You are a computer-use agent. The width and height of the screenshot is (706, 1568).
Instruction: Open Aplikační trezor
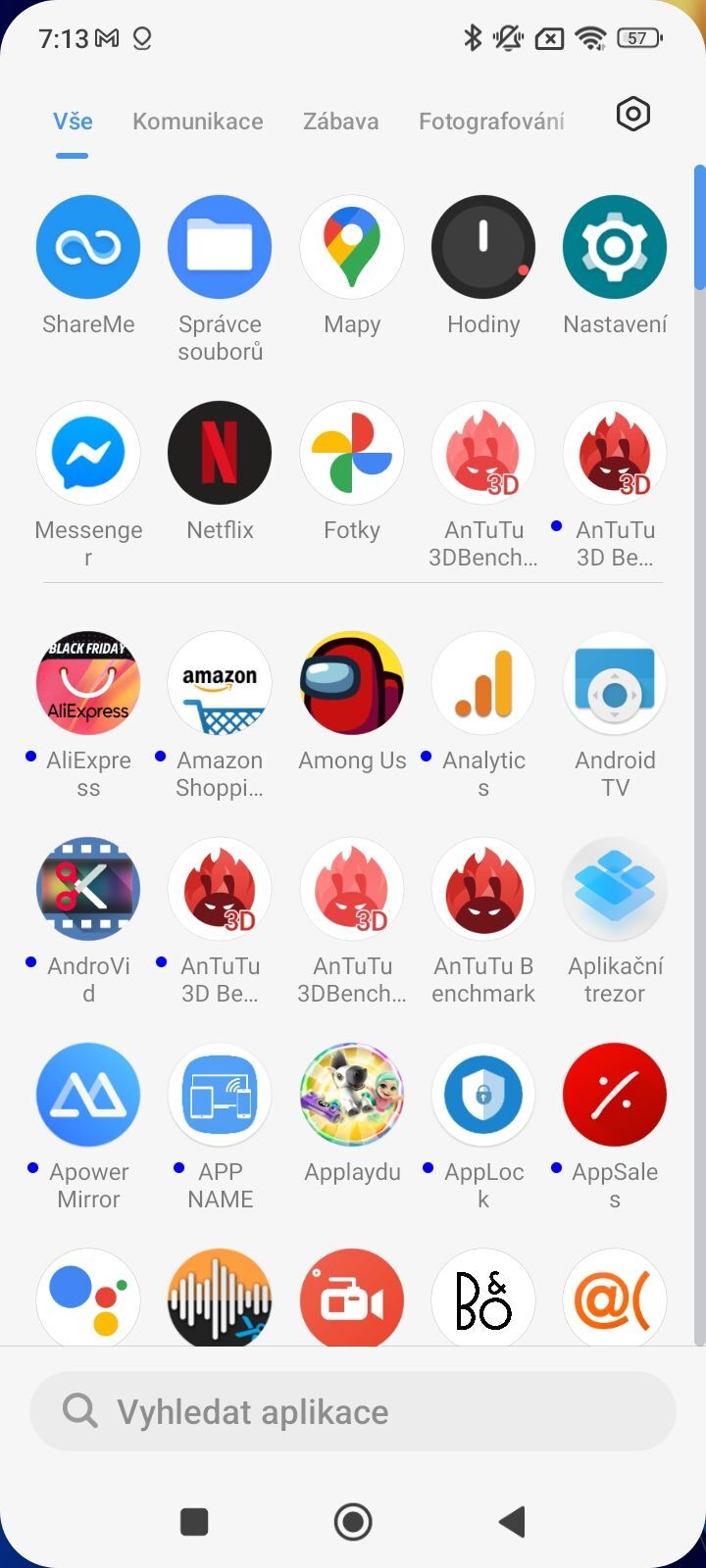point(615,889)
